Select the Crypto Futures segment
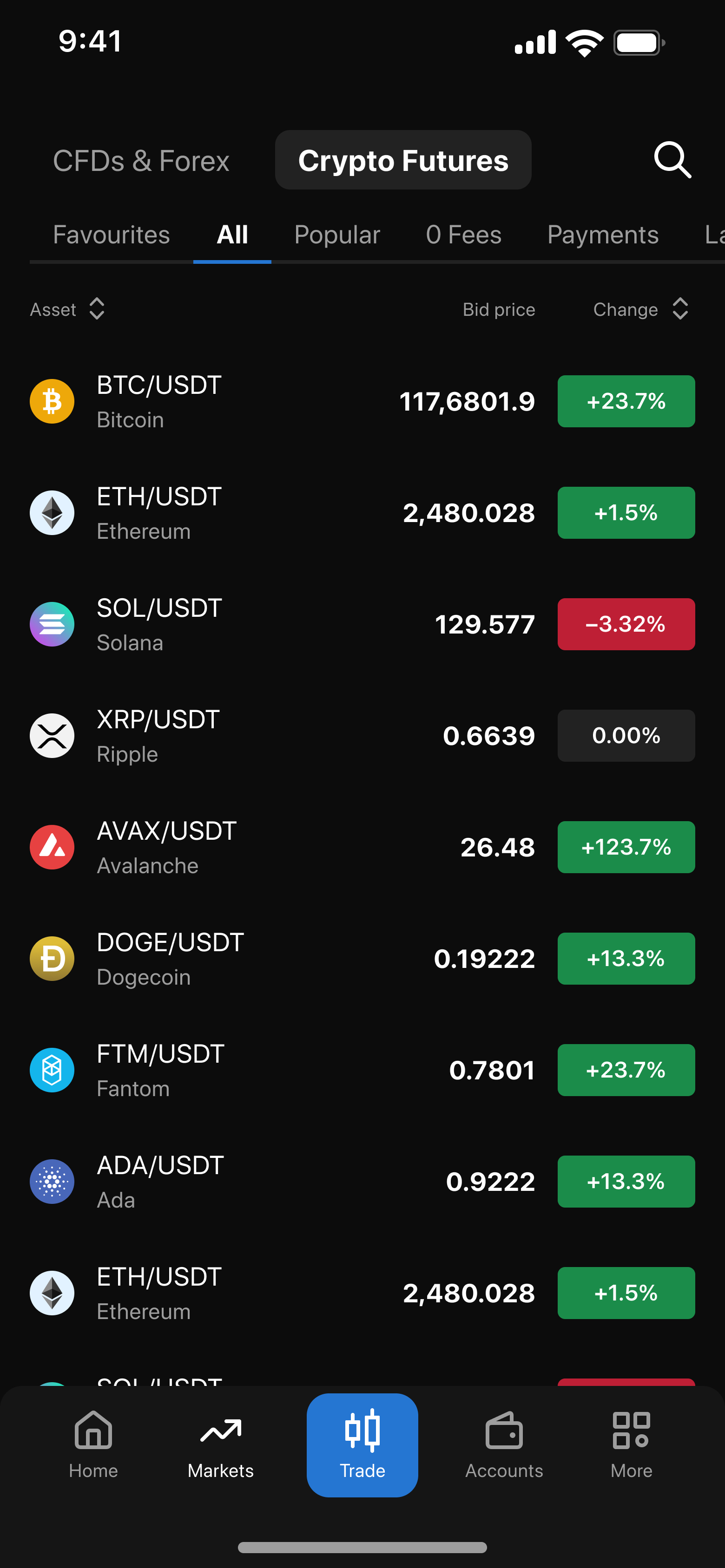 tap(403, 161)
